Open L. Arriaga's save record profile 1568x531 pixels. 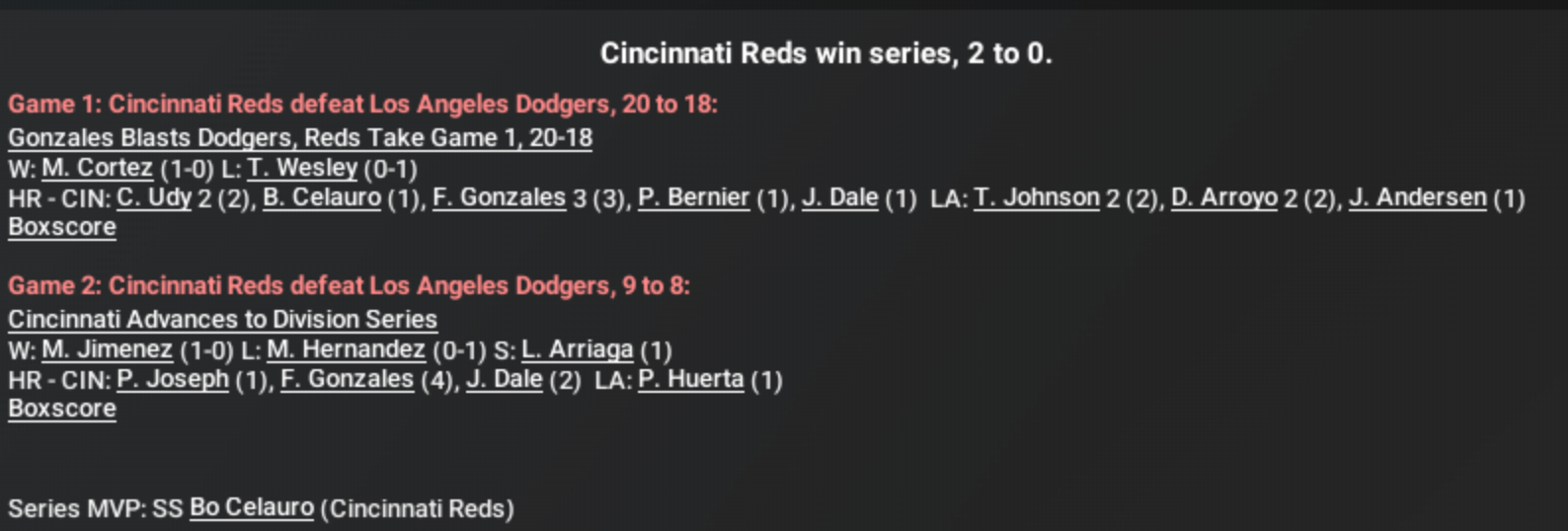(577, 350)
